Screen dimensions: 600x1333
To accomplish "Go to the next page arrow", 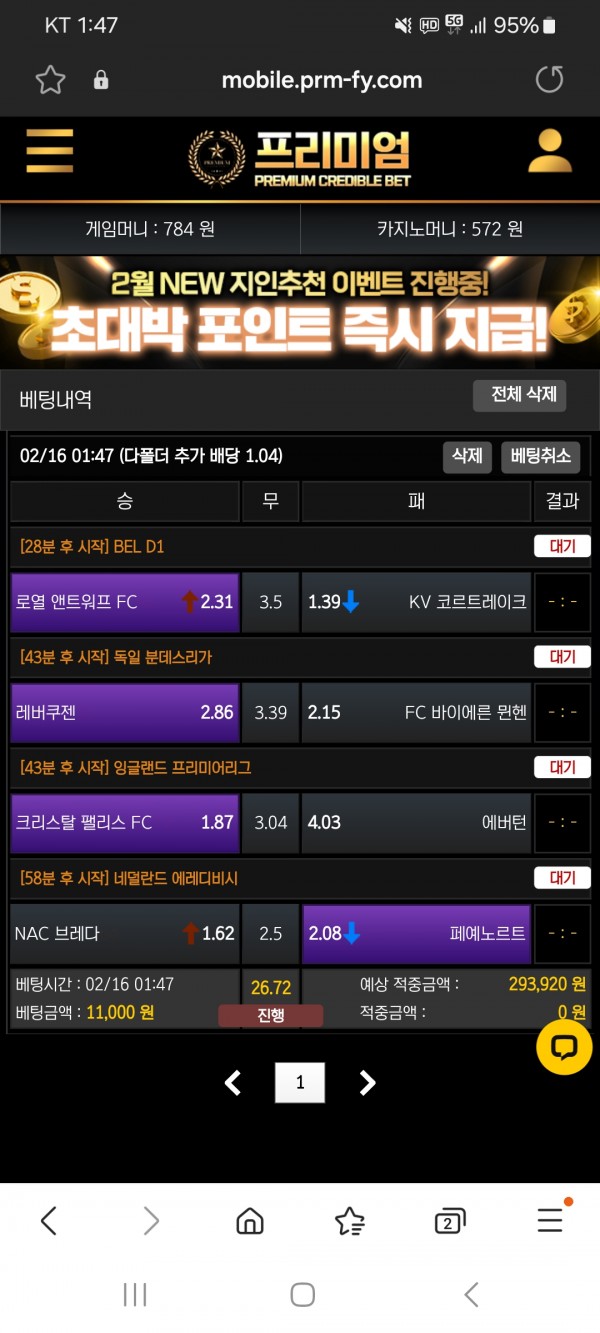I will 367,1082.
